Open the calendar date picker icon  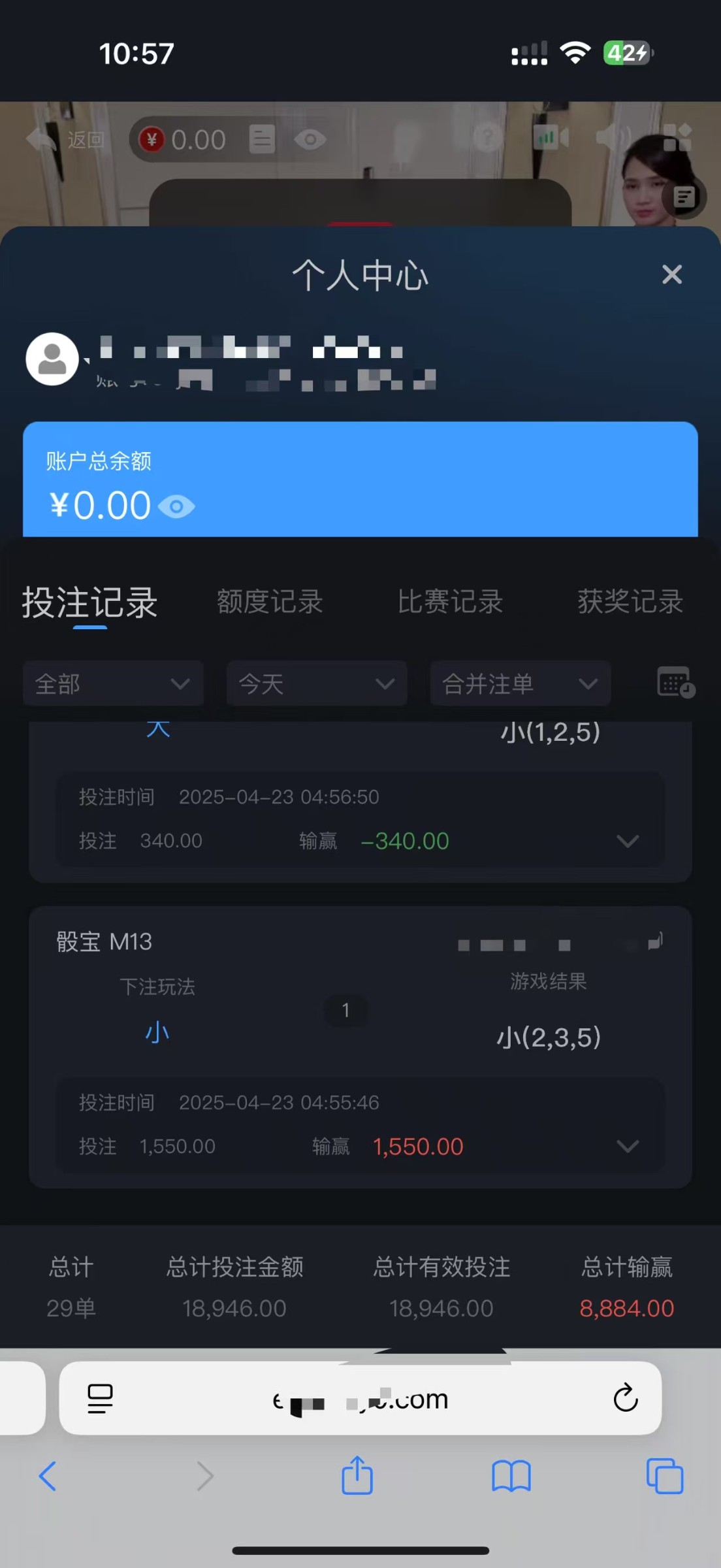click(675, 682)
